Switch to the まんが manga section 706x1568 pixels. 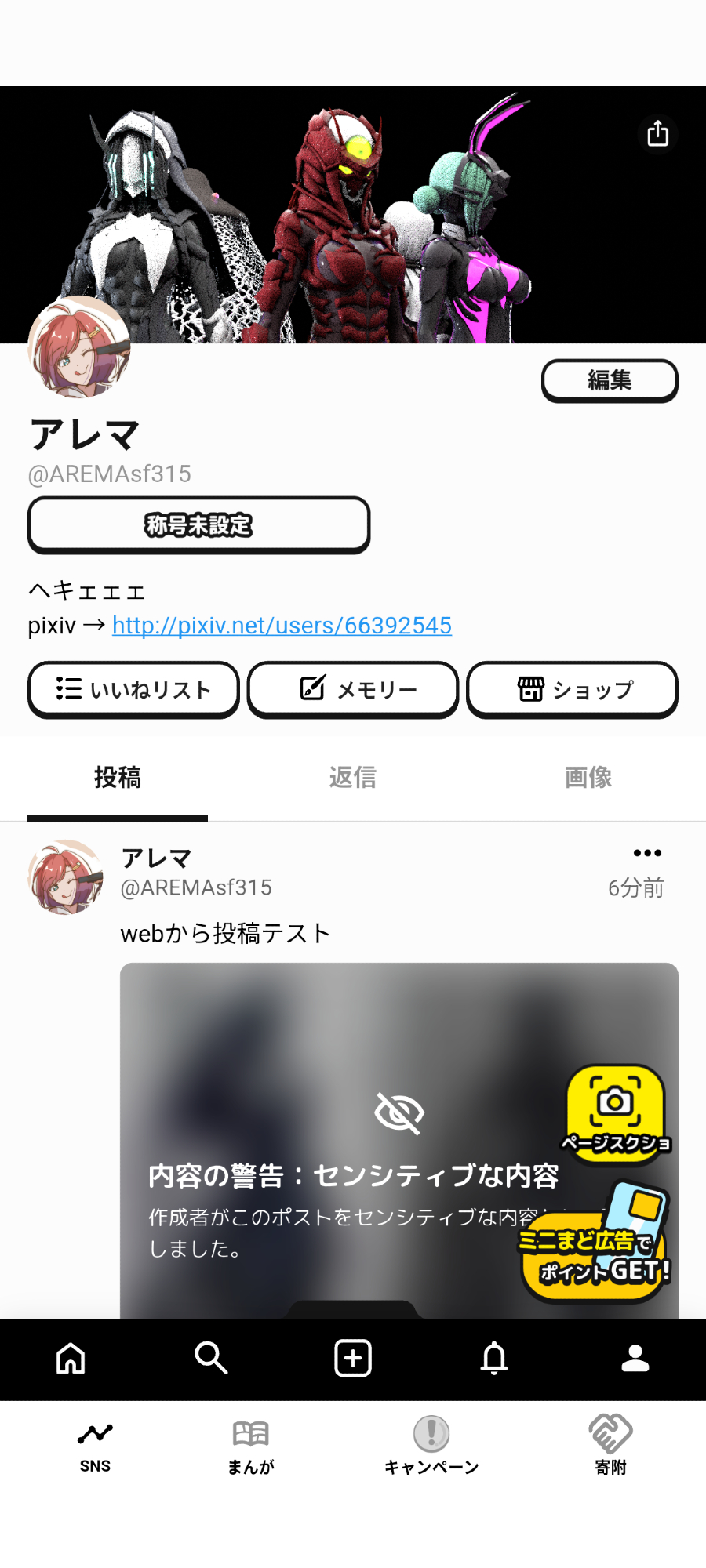pos(251,1446)
